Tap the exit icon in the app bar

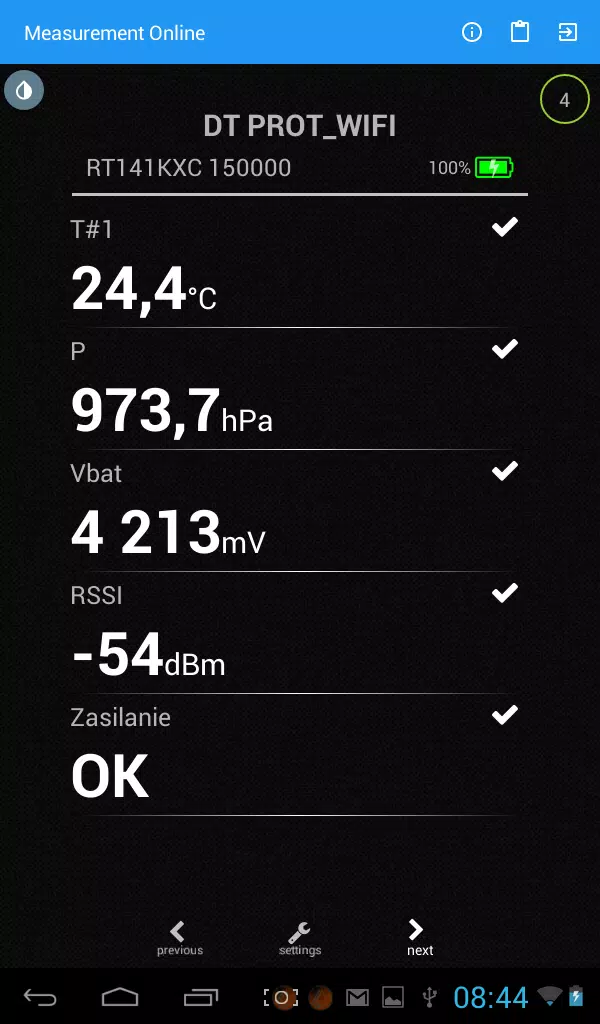click(x=568, y=32)
